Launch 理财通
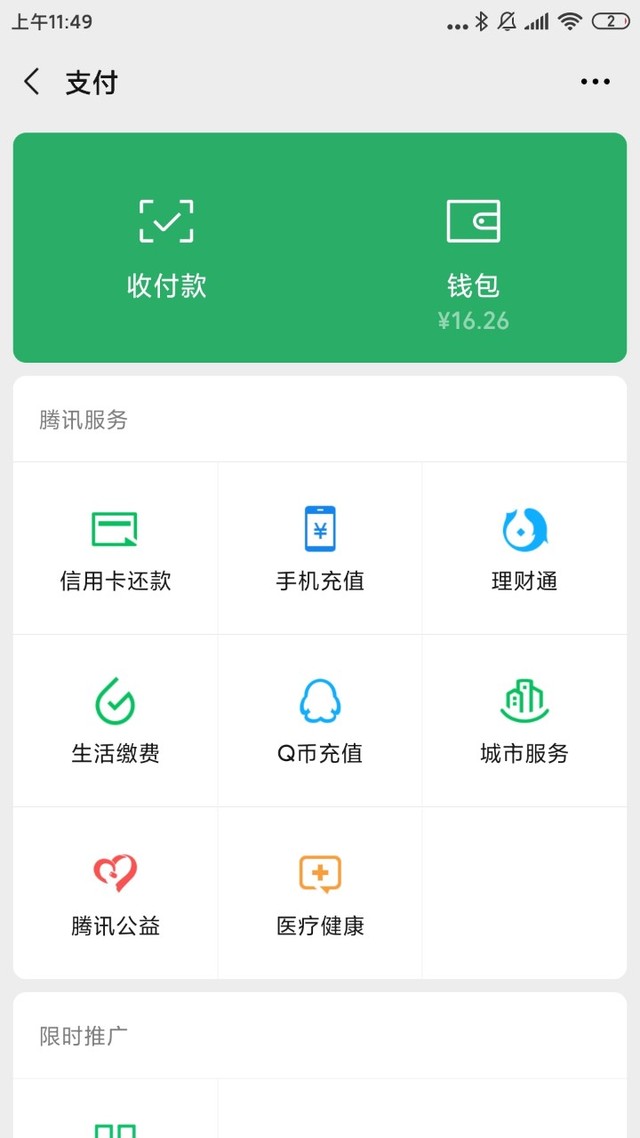 coord(524,548)
